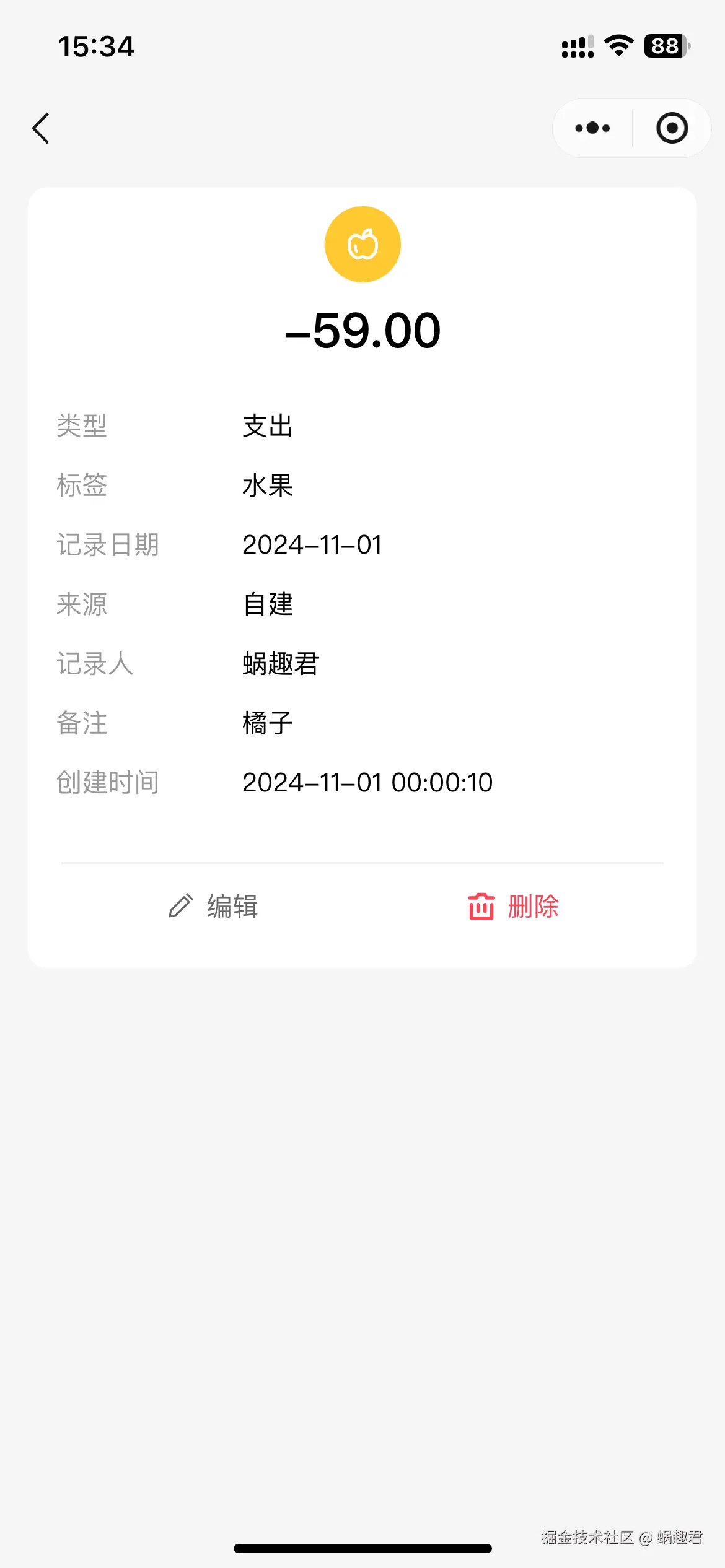The height and width of the screenshot is (1568, 725).
Task: Select the 自建 source value
Action: (268, 604)
